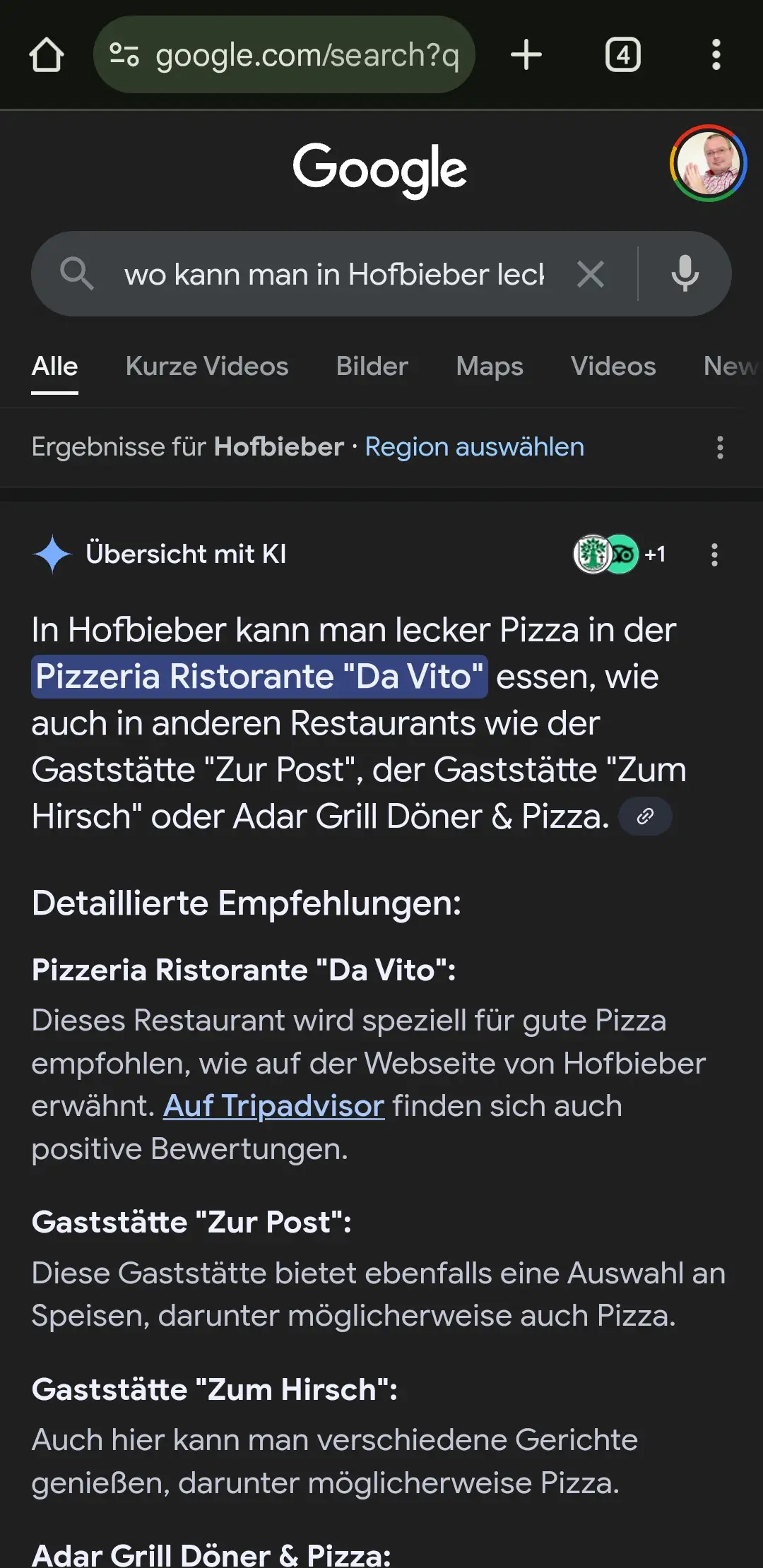Edit the search query about Hofbieber
The width and height of the screenshot is (763, 1568).
pos(333,274)
